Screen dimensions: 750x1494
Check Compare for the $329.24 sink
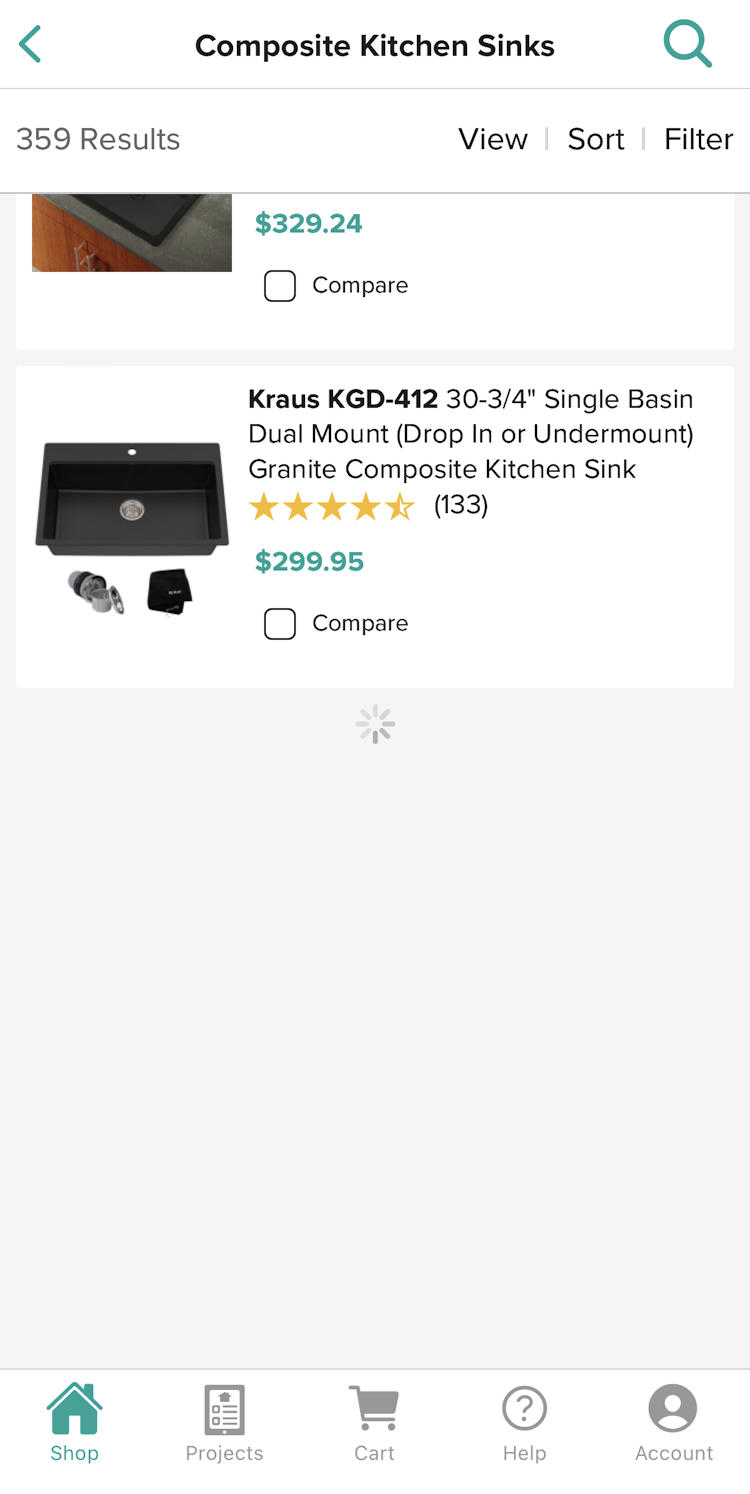point(280,286)
